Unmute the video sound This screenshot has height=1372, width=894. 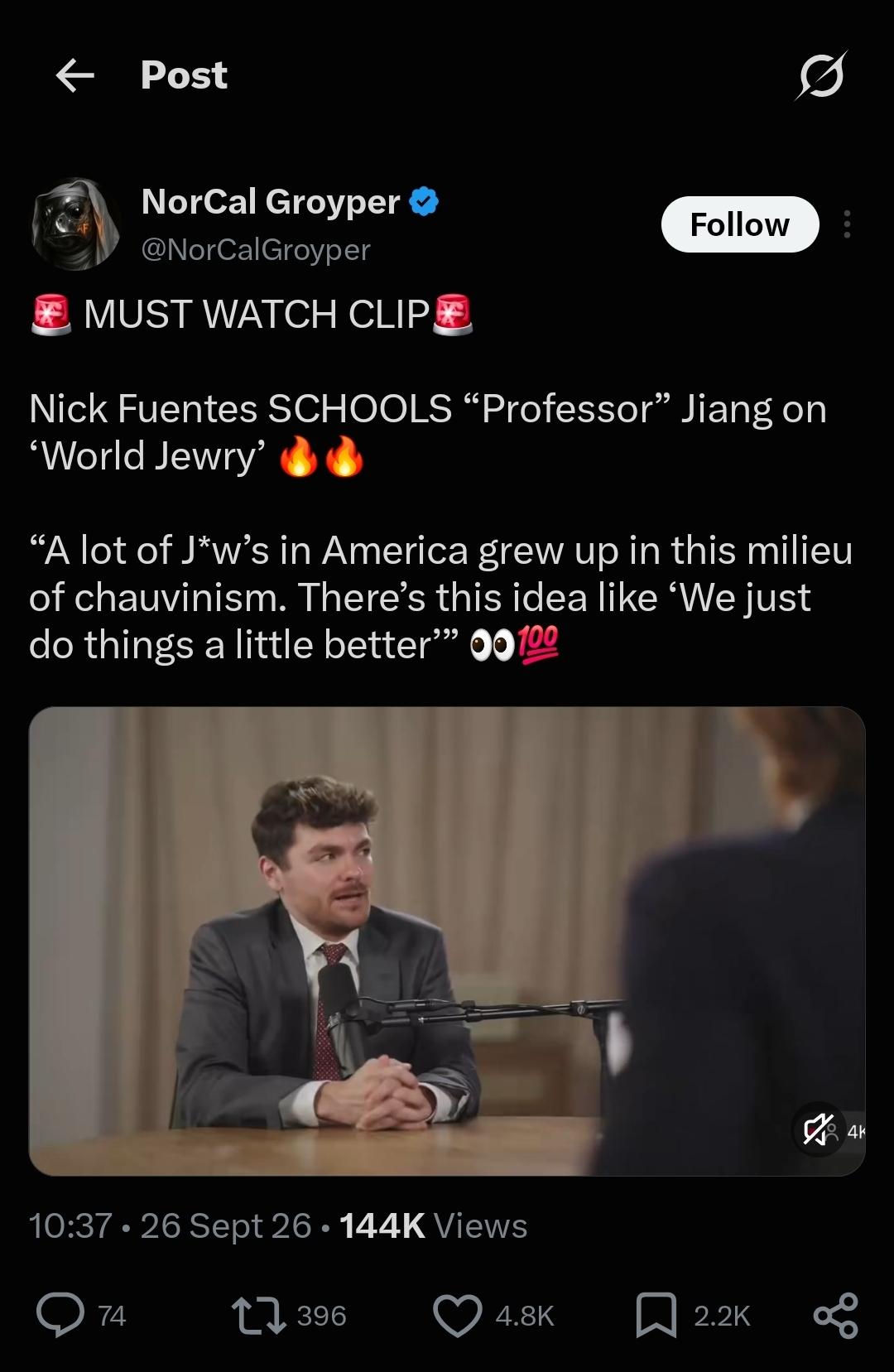[818, 1129]
